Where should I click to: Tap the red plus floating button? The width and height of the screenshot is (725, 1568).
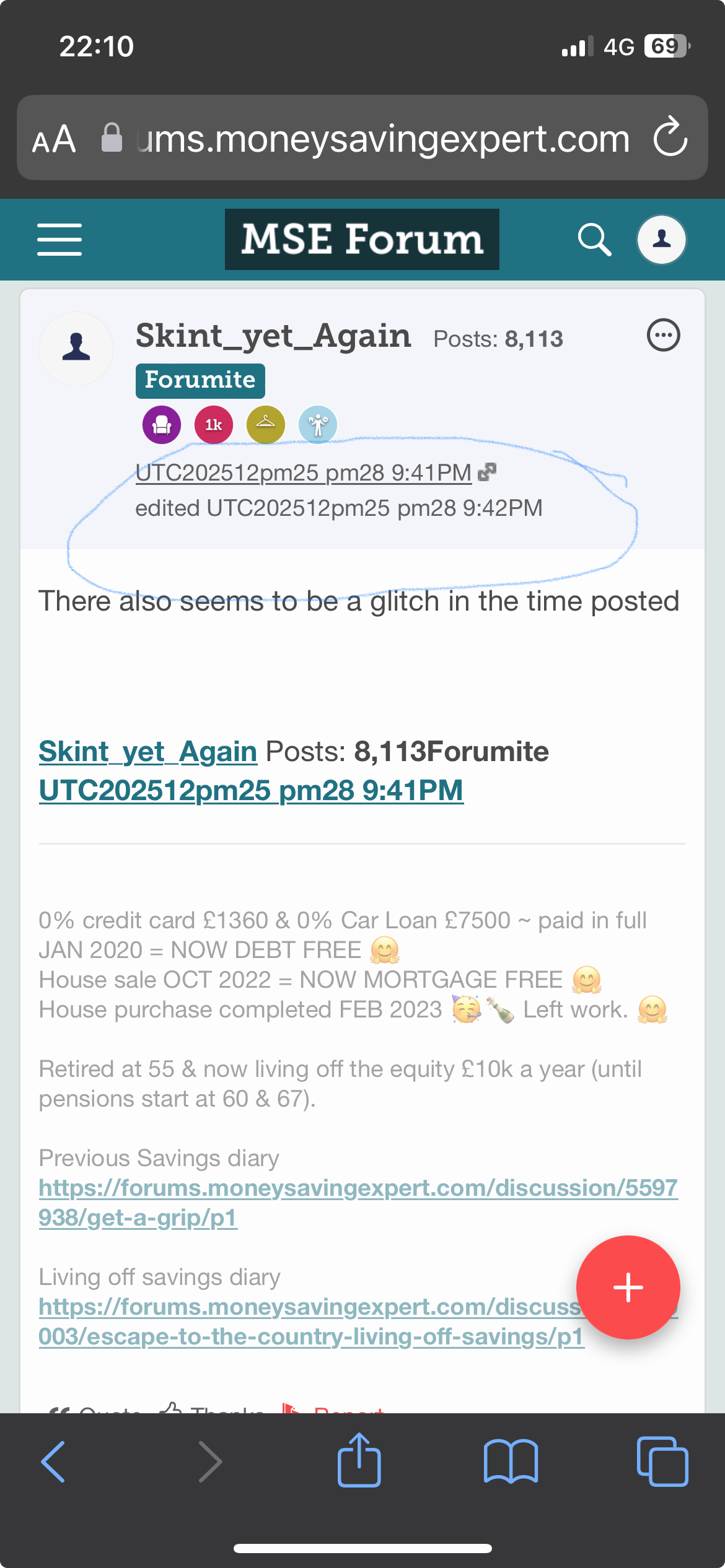coord(628,1287)
